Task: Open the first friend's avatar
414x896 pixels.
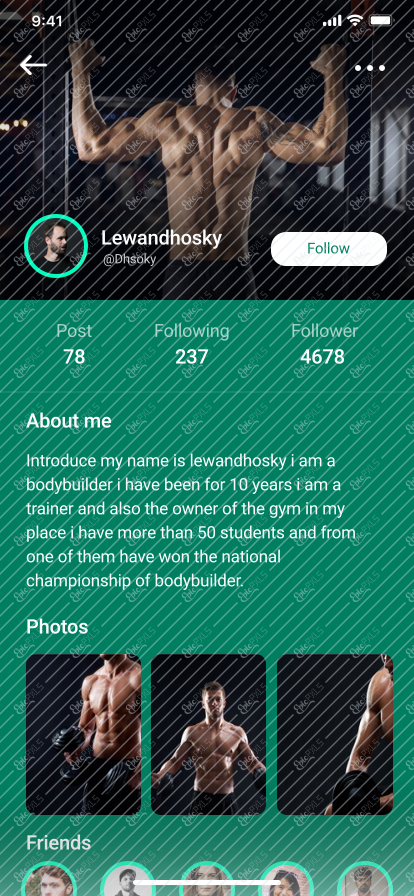Action: (49, 879)
